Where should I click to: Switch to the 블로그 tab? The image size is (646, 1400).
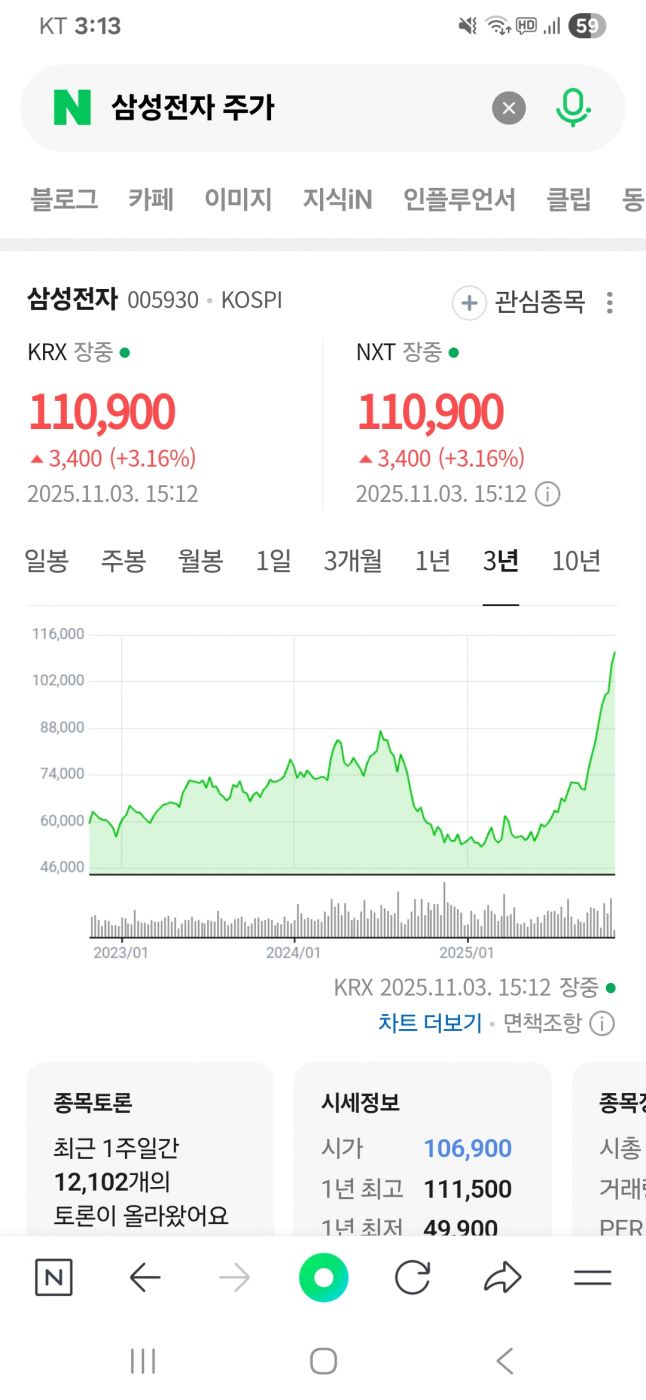coord(64,199)
